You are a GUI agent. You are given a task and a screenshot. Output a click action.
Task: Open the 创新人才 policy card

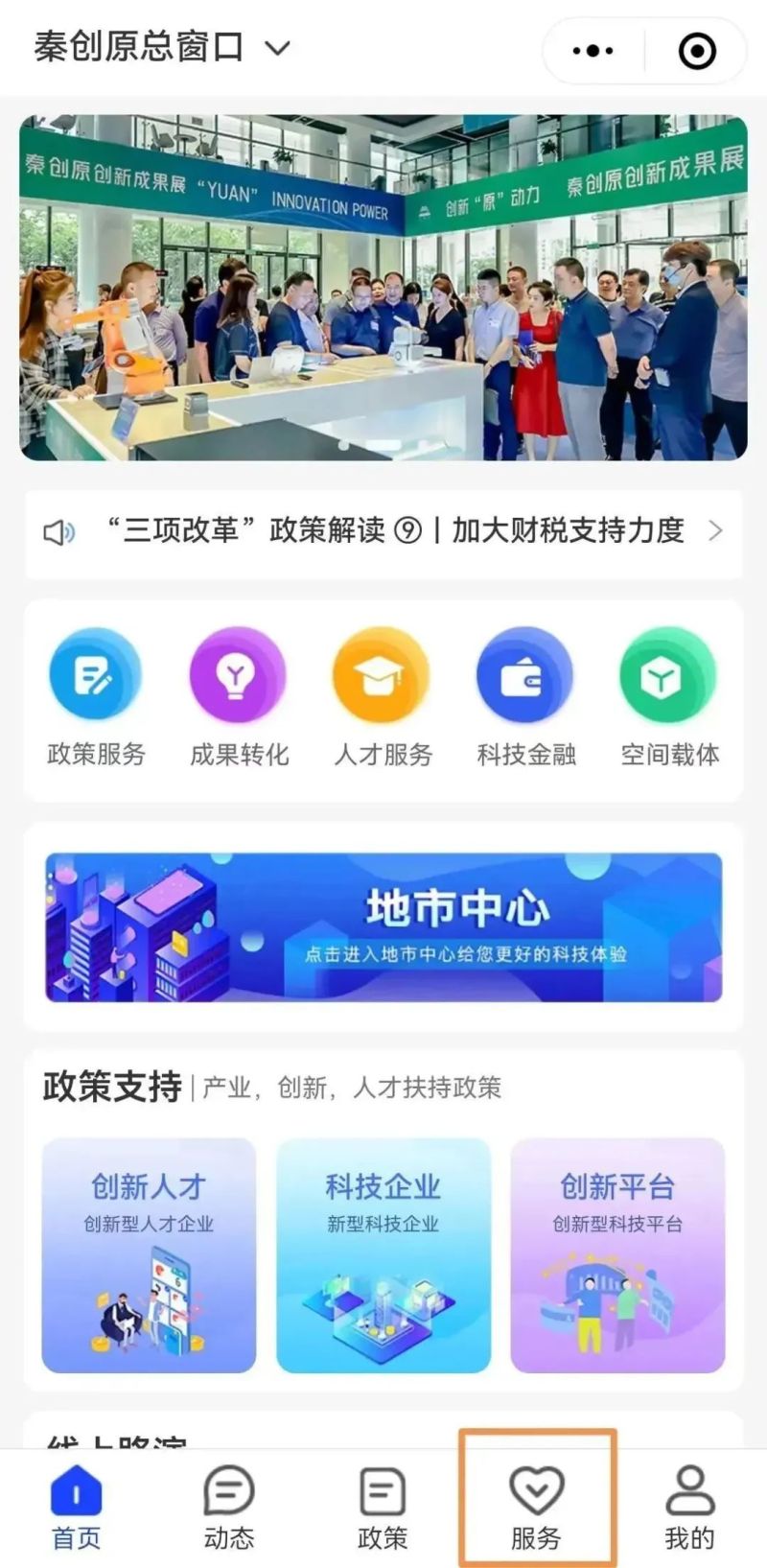tap(149, 1254)
